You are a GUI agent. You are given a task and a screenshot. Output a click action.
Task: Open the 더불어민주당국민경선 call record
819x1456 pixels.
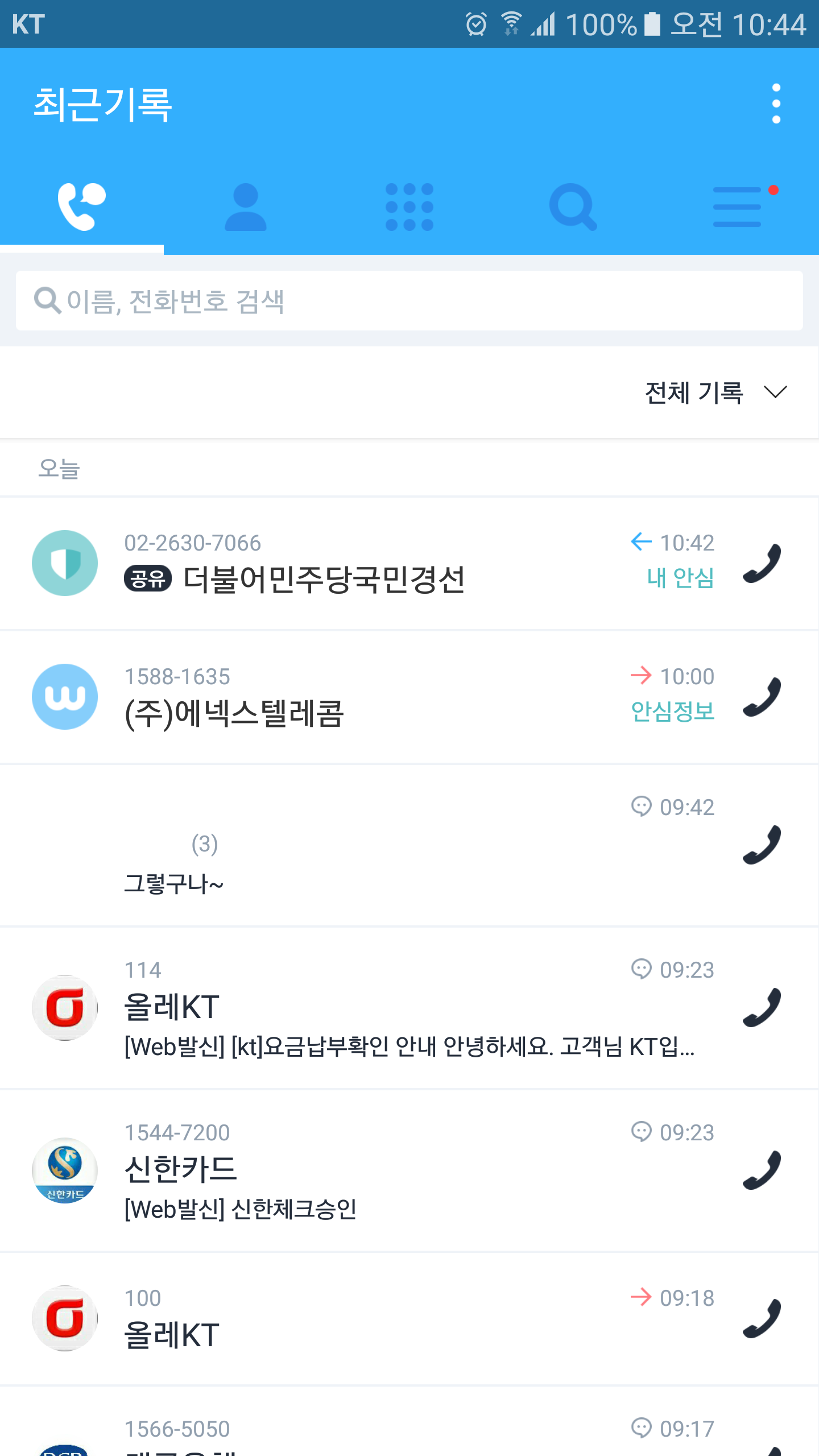pos(324,580)
